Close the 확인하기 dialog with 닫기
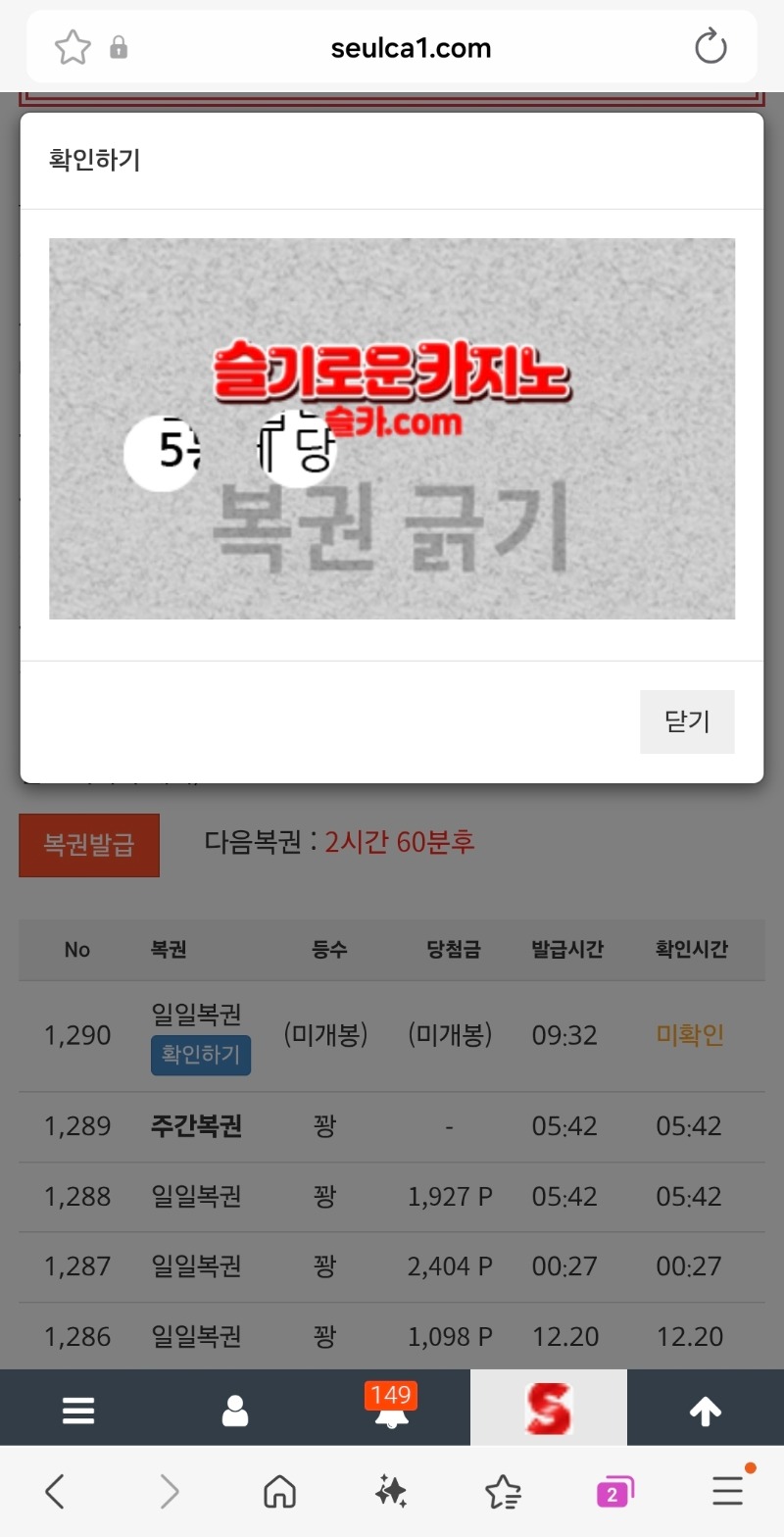 coord(686,722)
